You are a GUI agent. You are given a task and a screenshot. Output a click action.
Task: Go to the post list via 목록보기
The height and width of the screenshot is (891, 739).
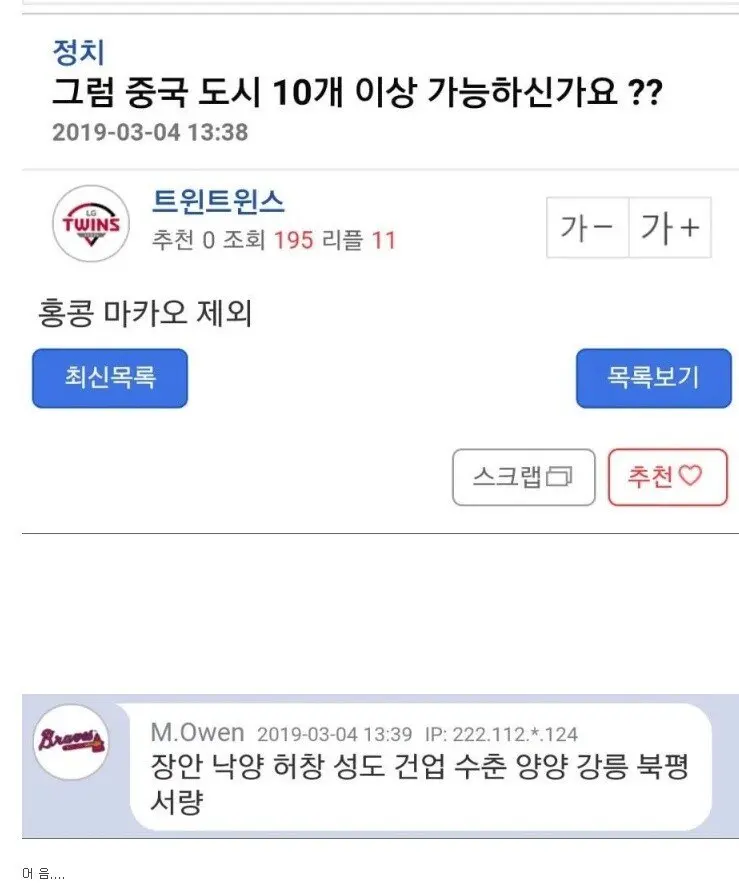click(653, 378)
